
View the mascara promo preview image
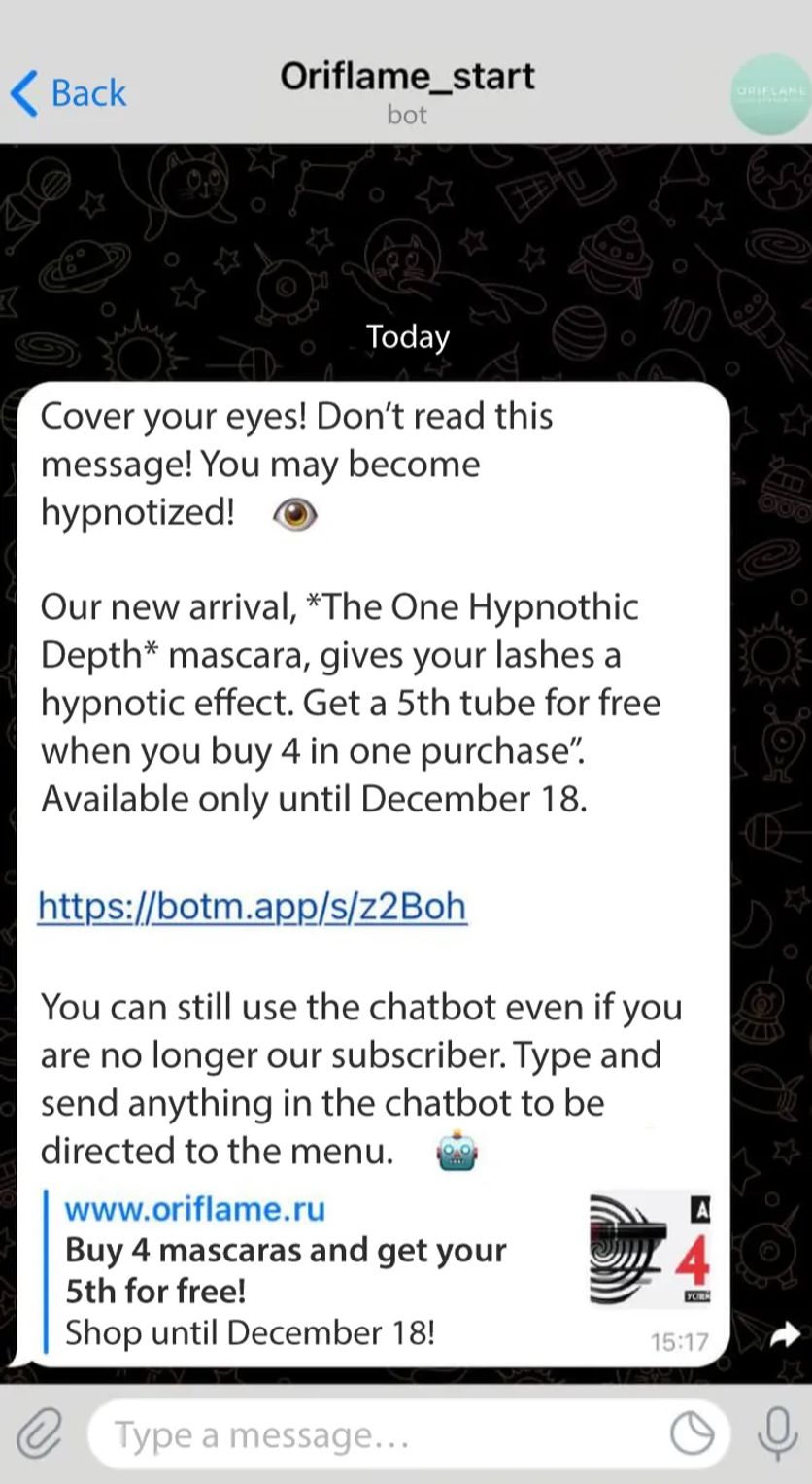649,1249
